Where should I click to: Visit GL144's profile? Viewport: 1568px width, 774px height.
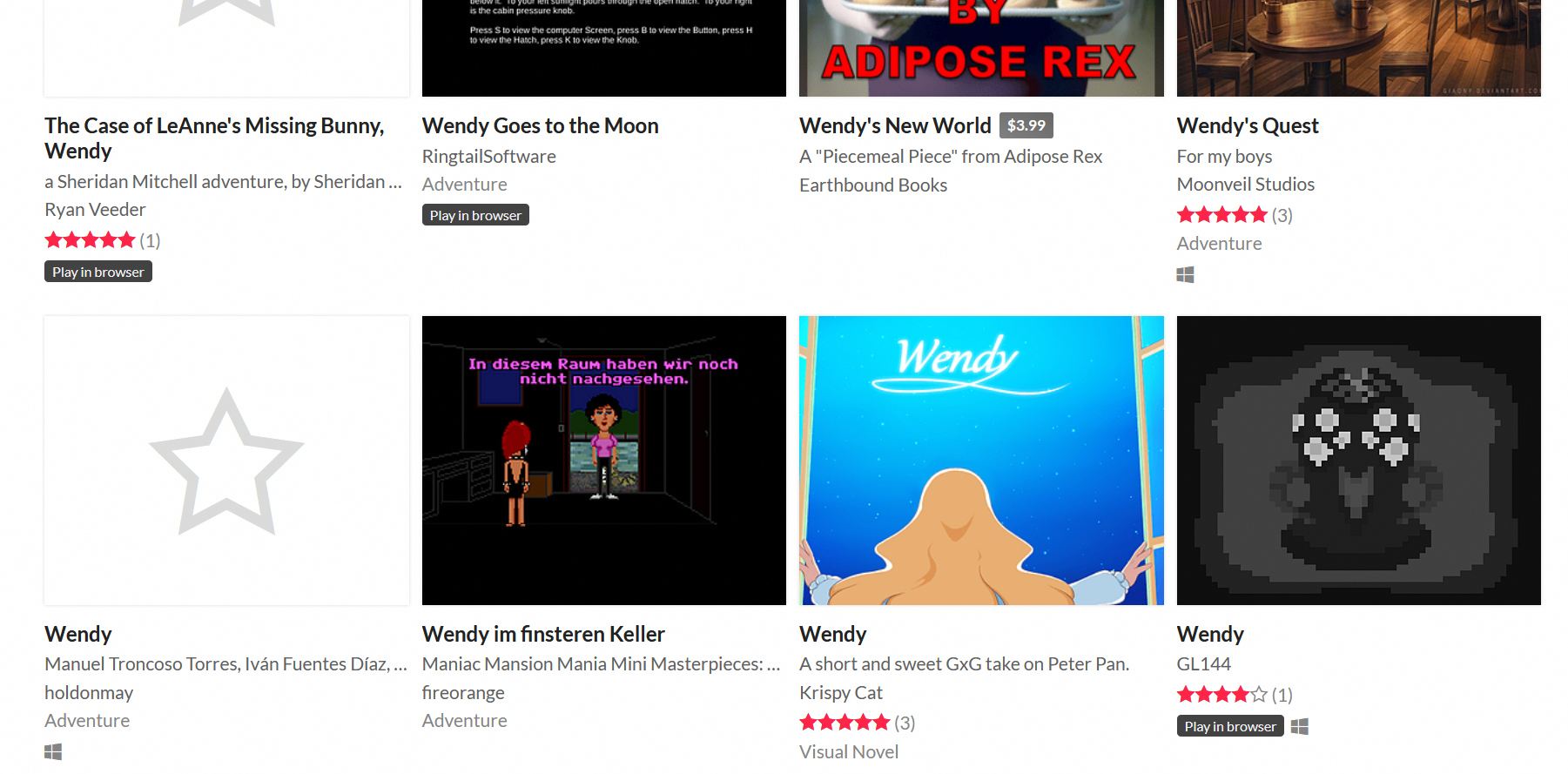[1203, 664]
